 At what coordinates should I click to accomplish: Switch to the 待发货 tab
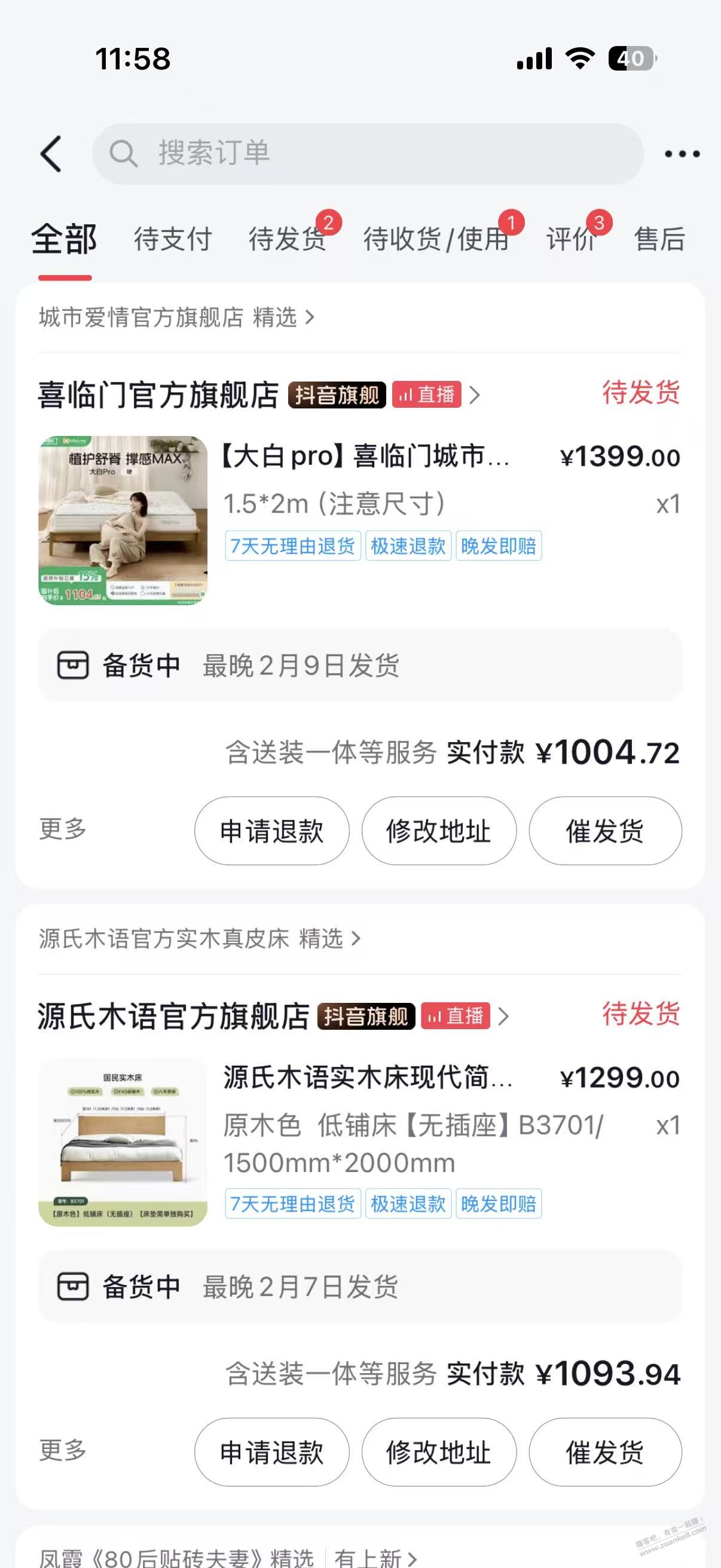[x=287, y=239]
